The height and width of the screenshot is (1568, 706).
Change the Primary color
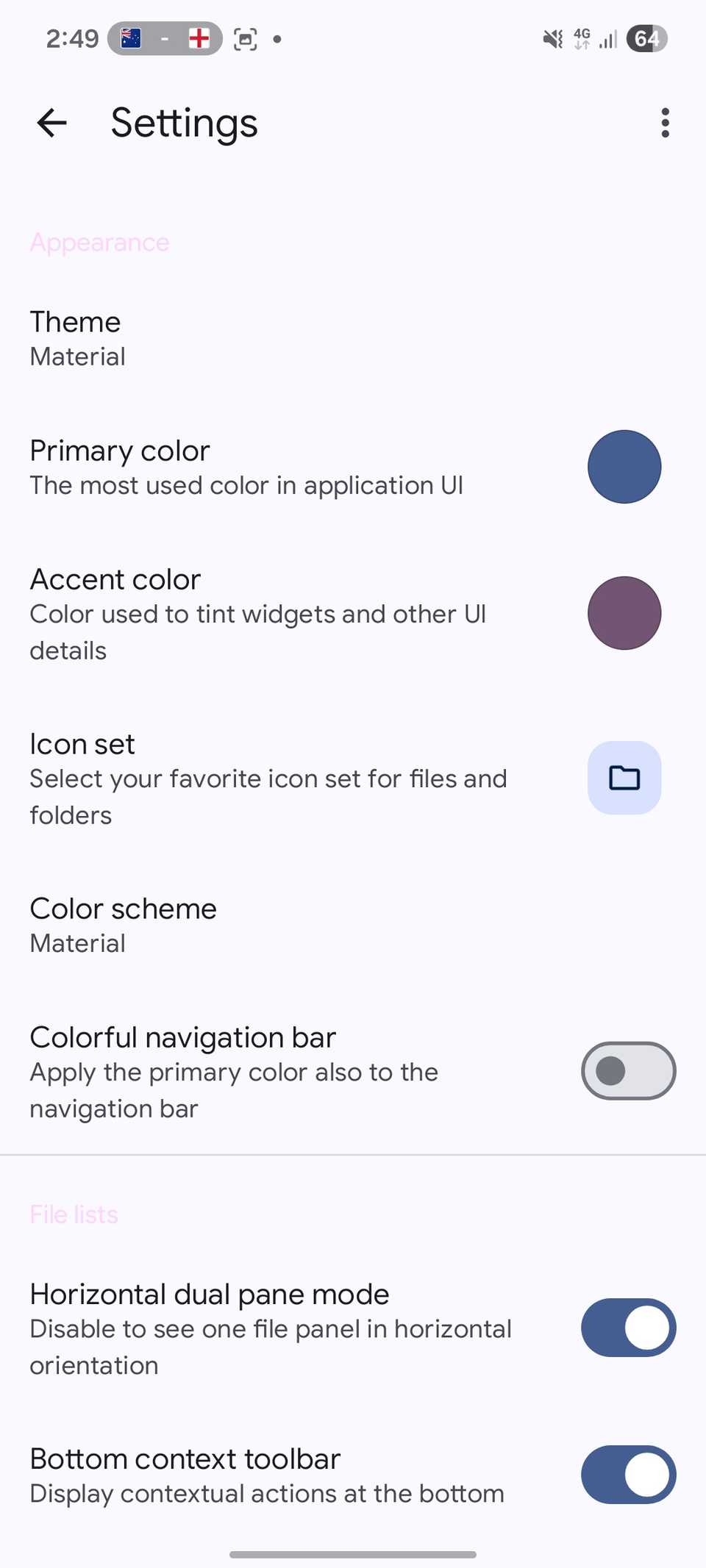click(624, 467)
